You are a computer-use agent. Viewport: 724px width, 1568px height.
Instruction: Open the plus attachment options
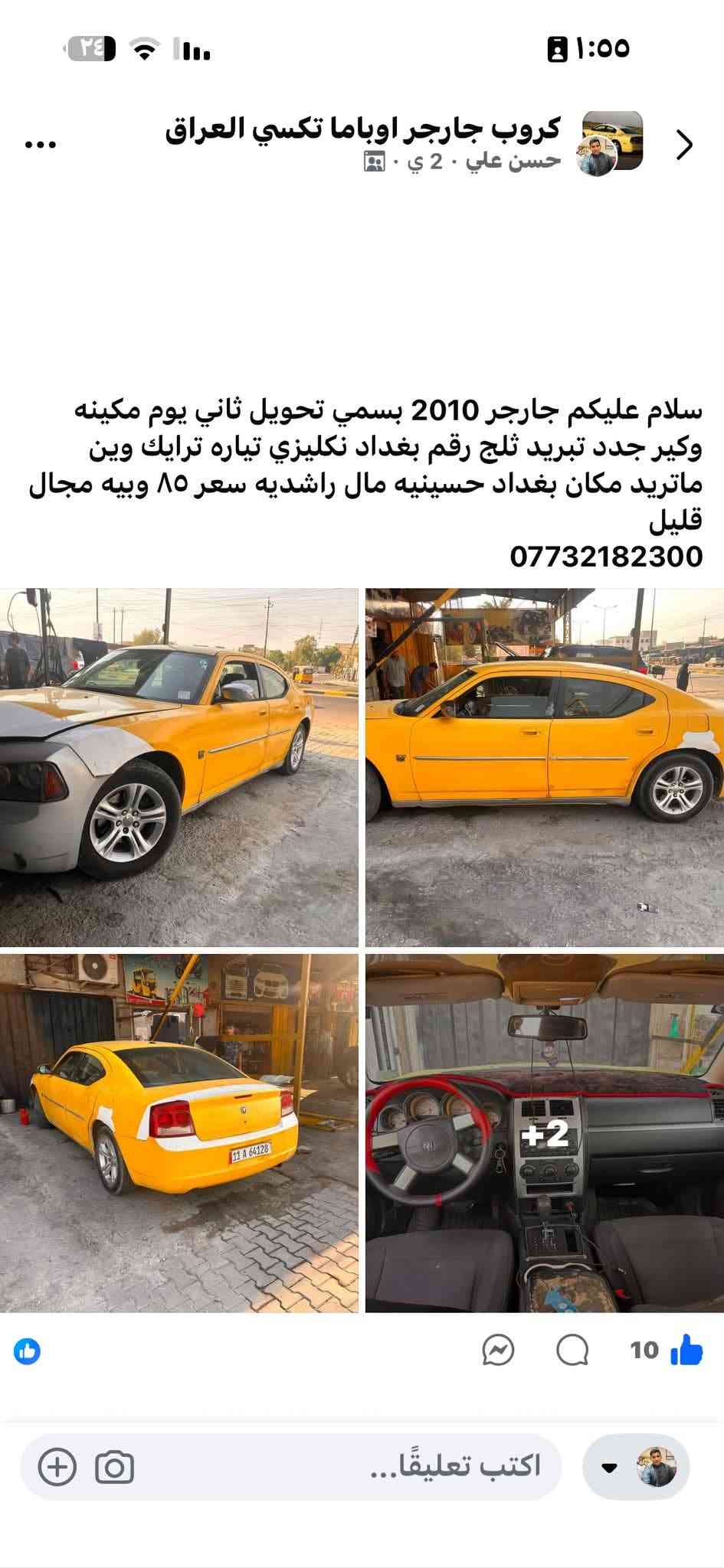(57, 1468)
